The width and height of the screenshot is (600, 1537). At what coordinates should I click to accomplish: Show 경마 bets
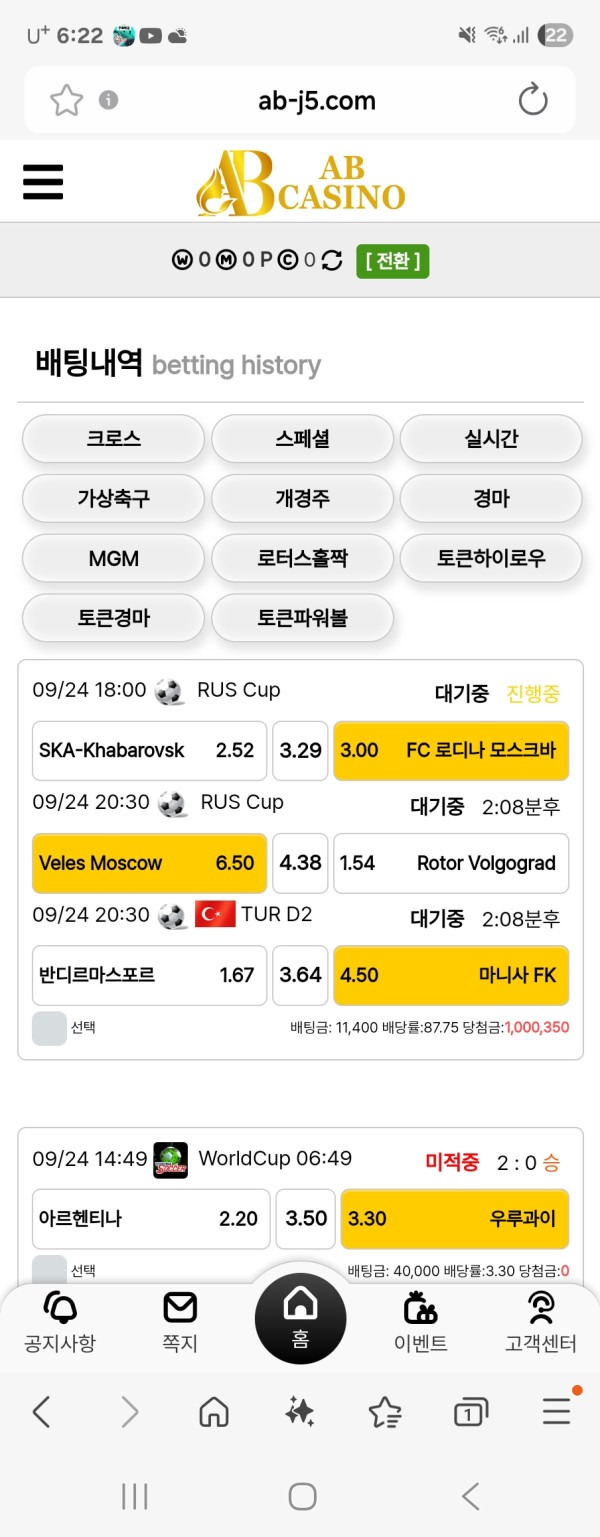pyautogui.click(x=491, y=498)
